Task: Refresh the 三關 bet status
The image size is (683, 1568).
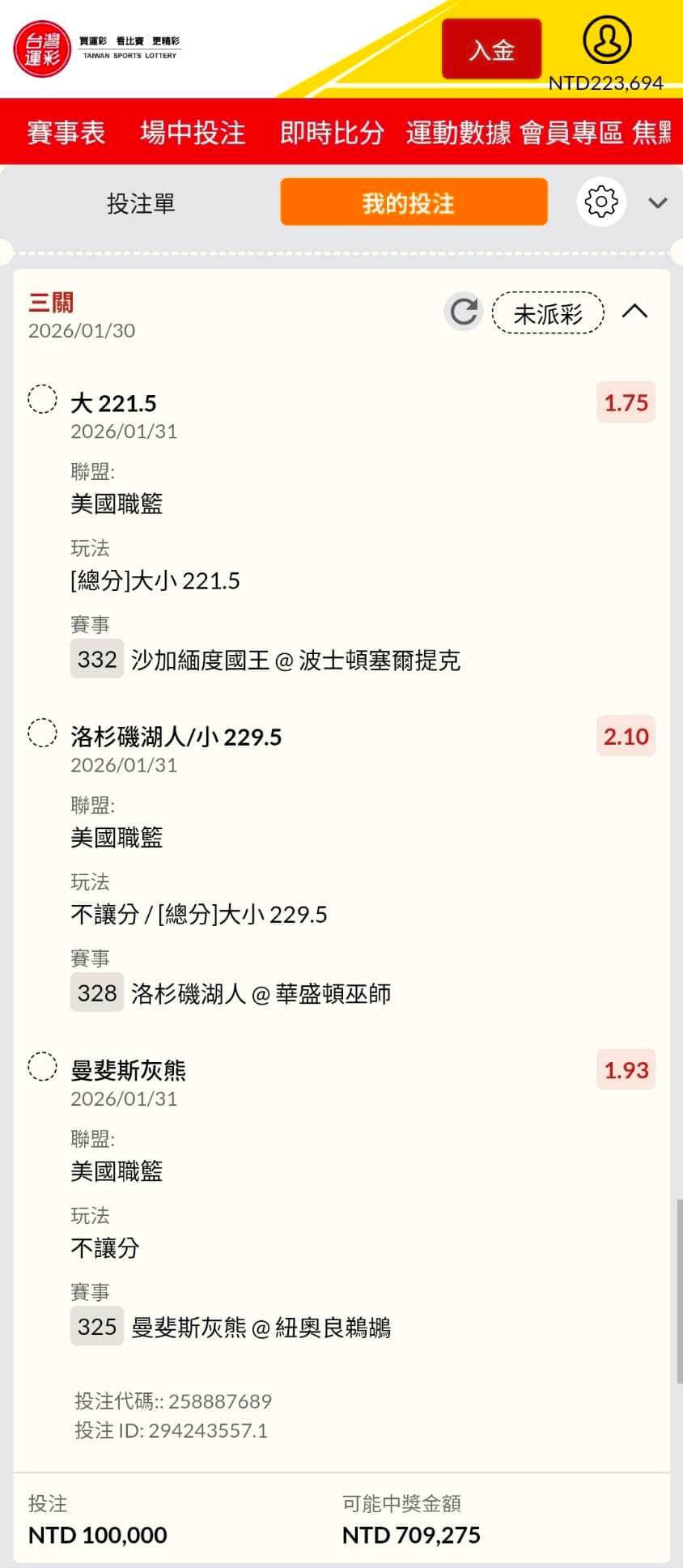Action: click(464, 312)
